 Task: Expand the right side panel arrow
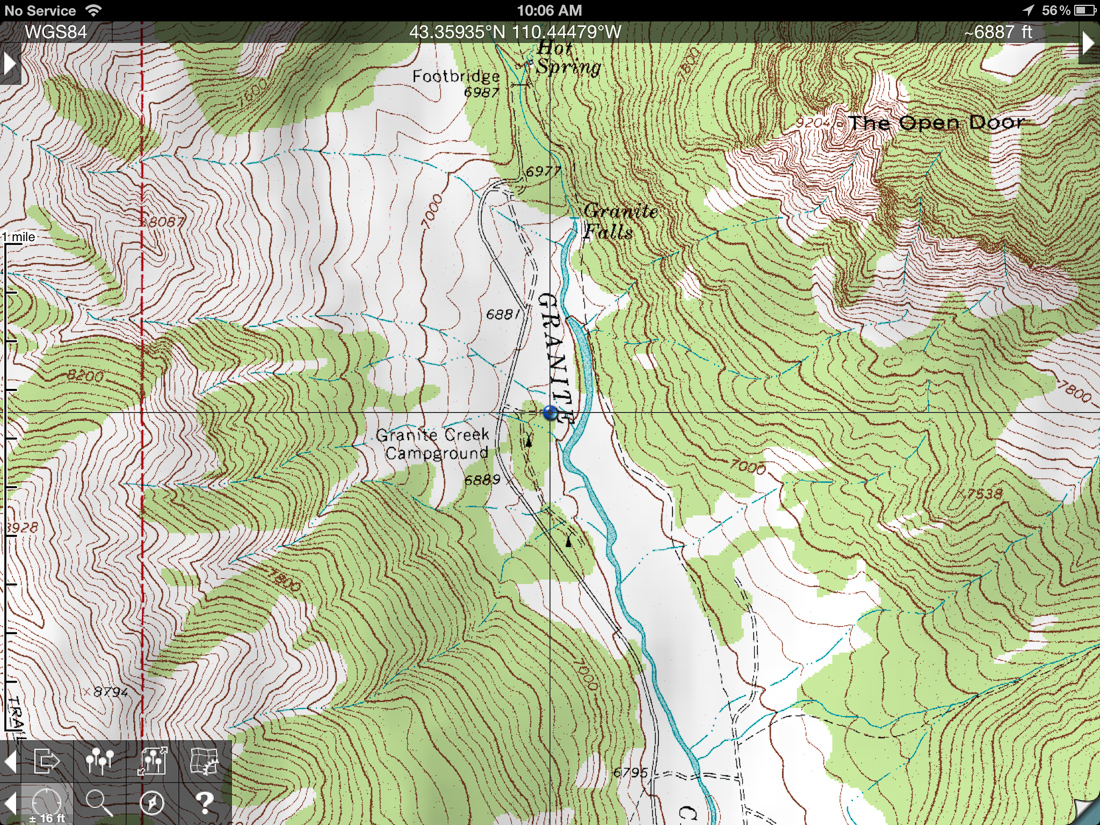(x=1088, y=44)
